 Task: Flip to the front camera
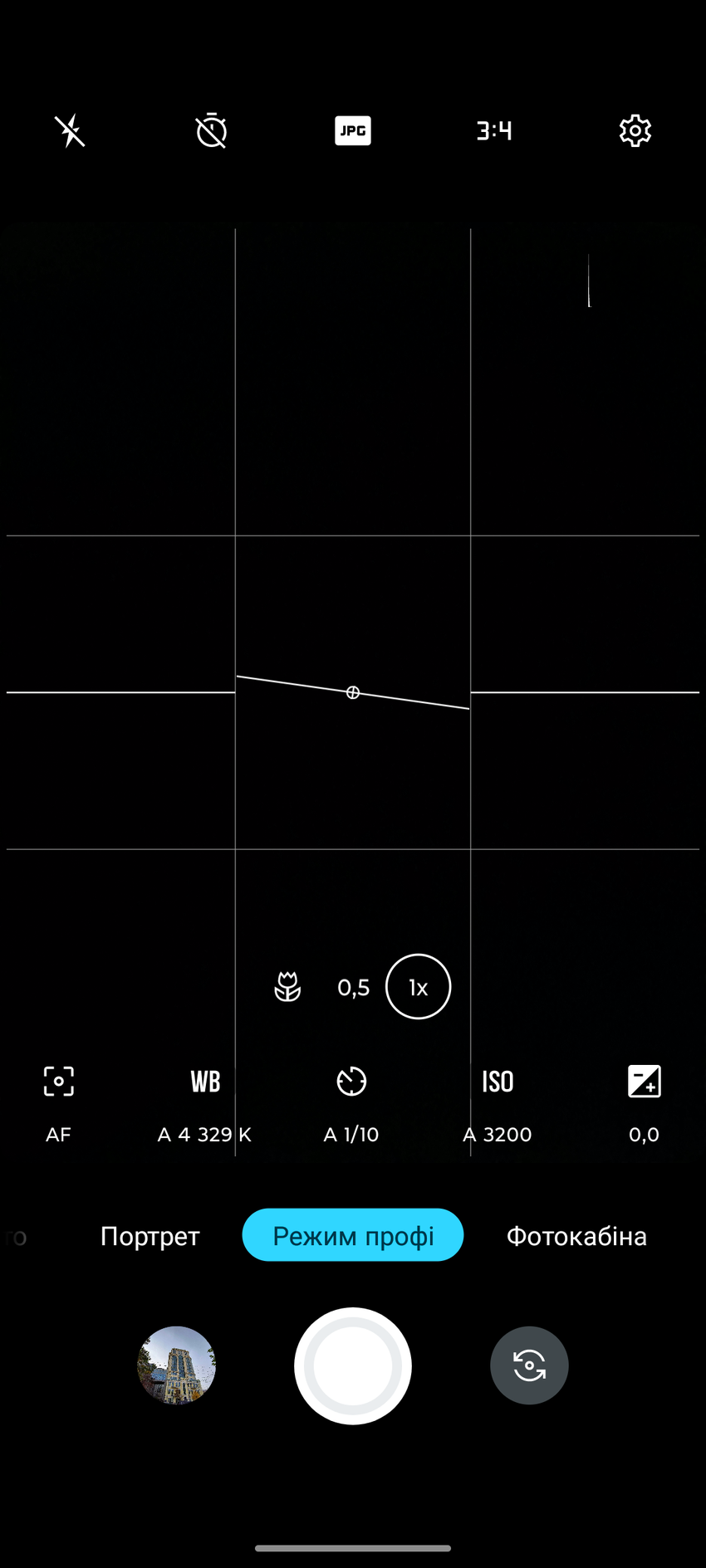coord(529,1365)
